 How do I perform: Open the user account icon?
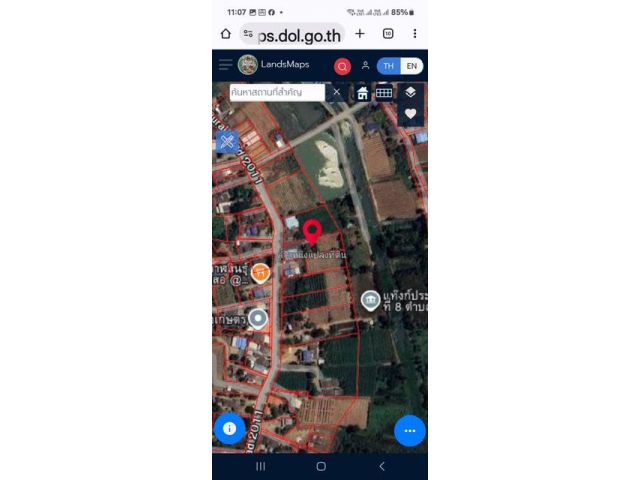tap(365, 66)
